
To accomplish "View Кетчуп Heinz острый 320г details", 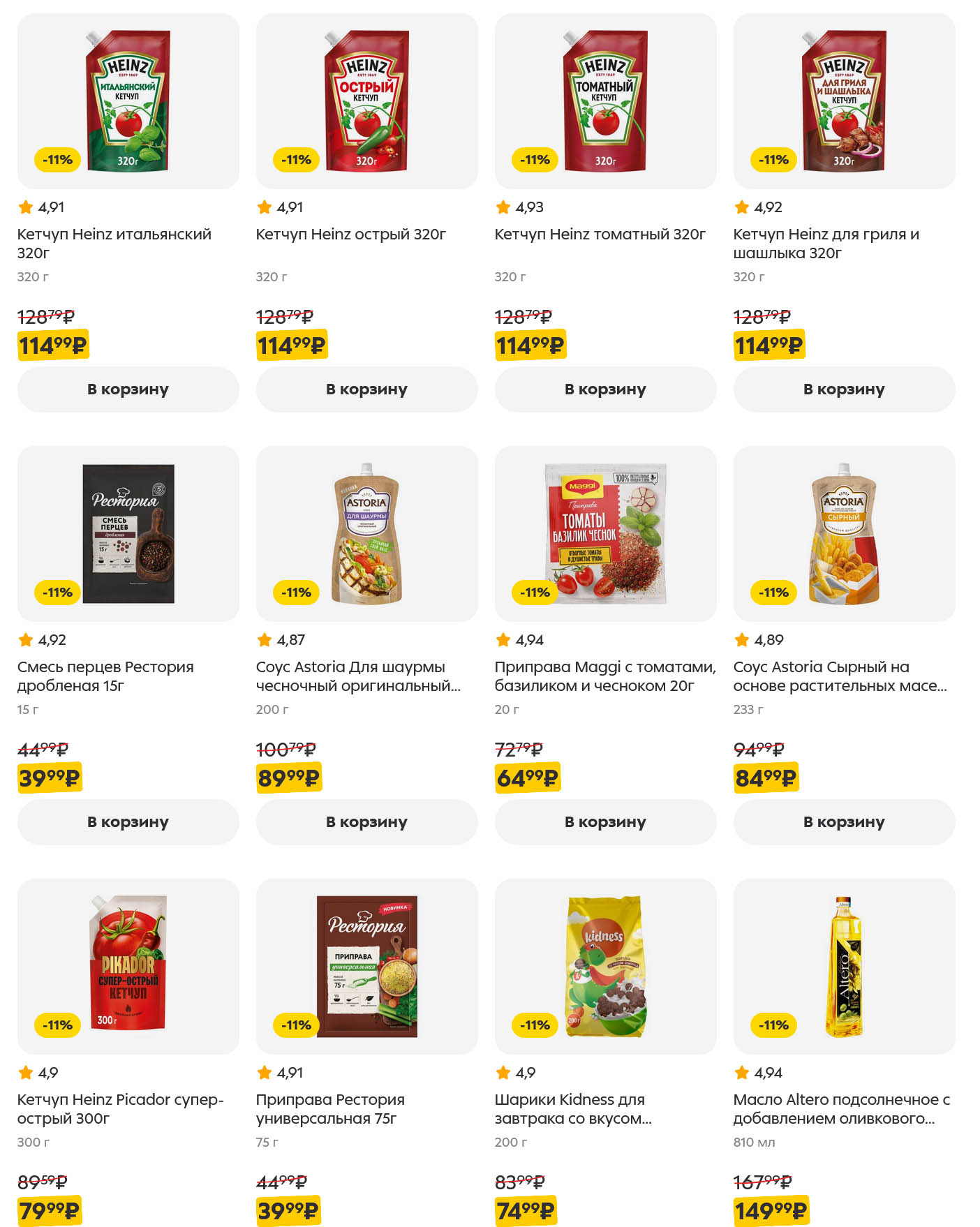I will point(350,235).
